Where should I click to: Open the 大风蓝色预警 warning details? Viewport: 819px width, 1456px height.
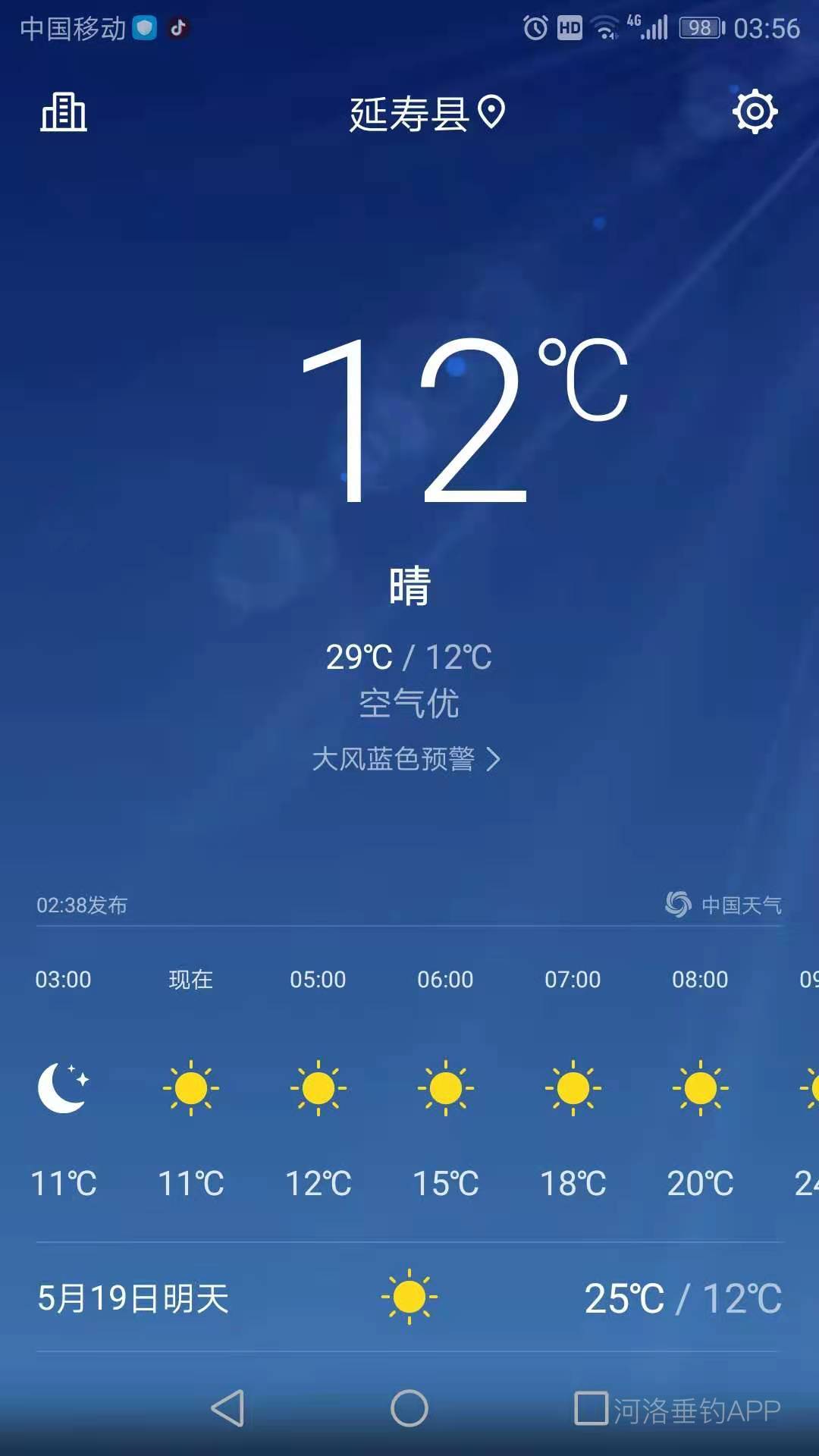pos(407,759)
